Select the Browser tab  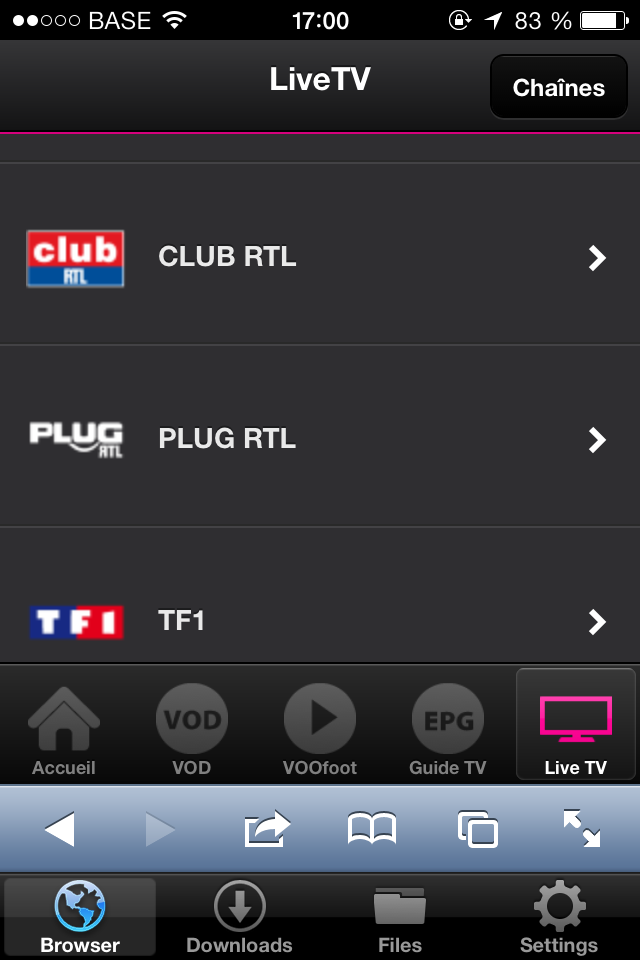click(80, 918)
